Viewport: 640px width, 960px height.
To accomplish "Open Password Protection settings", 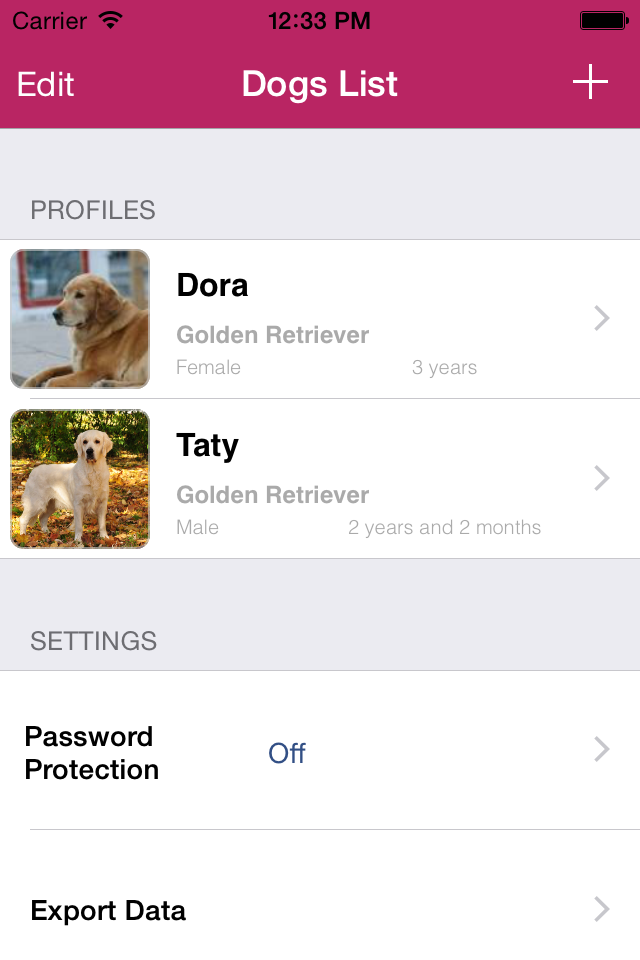I will tap(320, 751).
